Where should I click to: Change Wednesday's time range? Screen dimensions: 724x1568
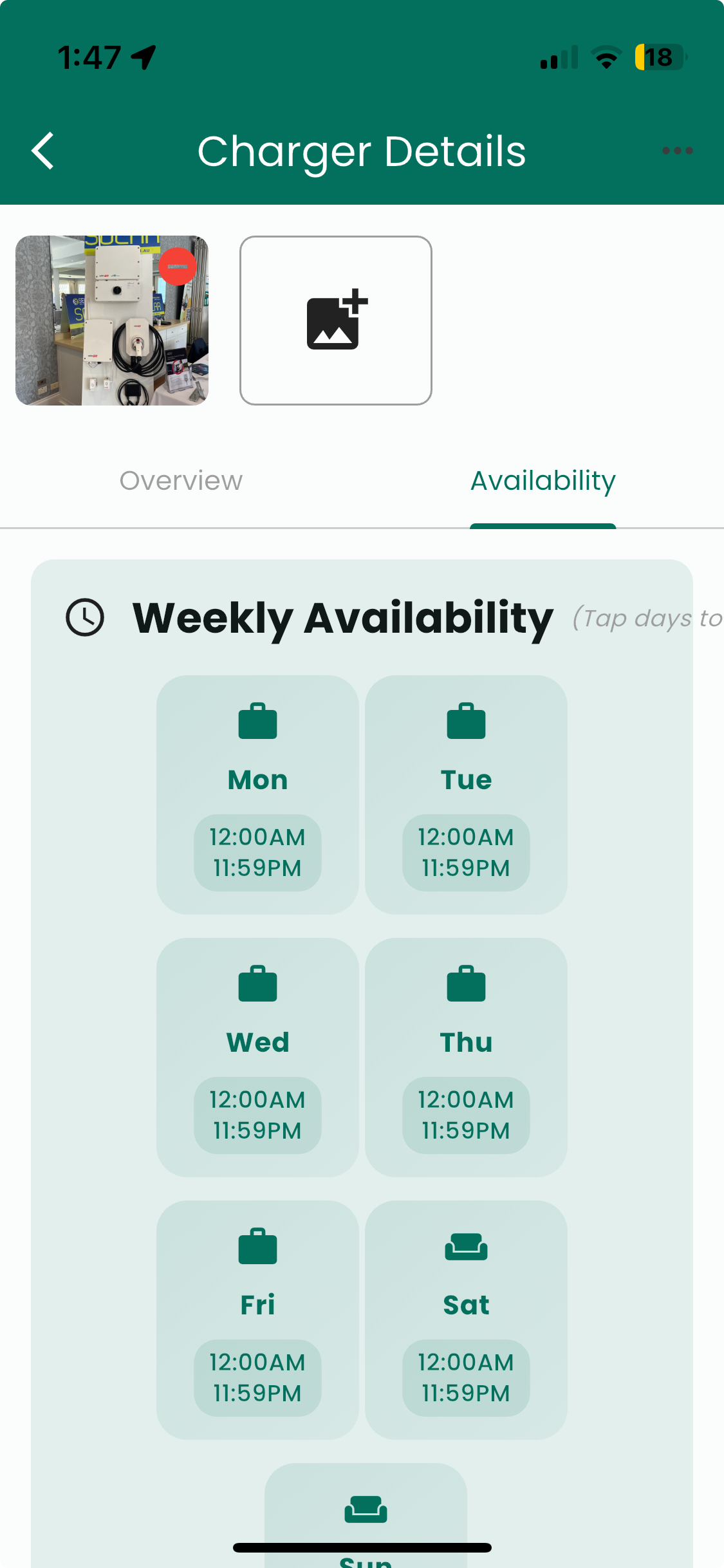point(257,1115)
